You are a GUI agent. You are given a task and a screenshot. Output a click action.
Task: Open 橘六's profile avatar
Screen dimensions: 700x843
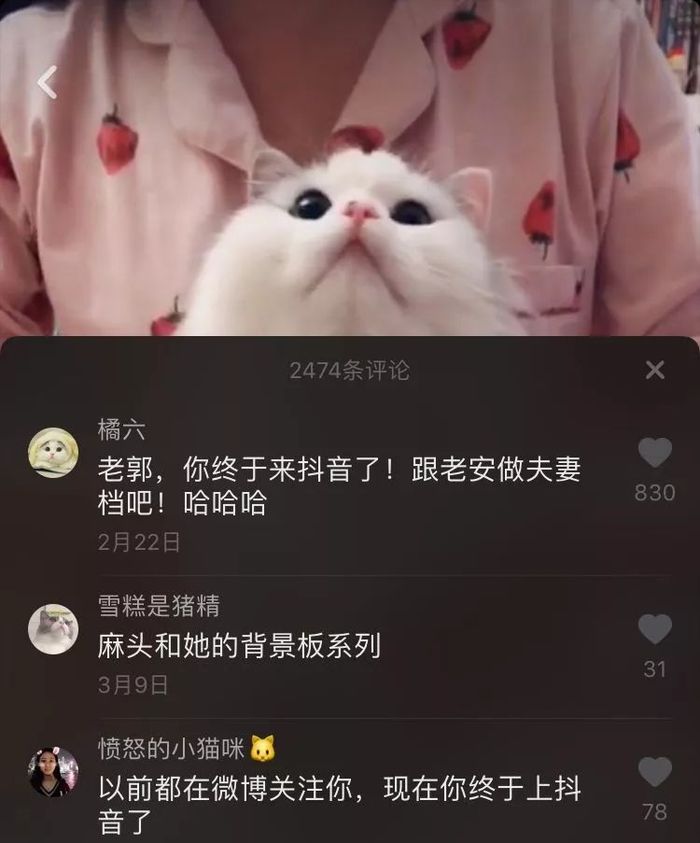52,452
